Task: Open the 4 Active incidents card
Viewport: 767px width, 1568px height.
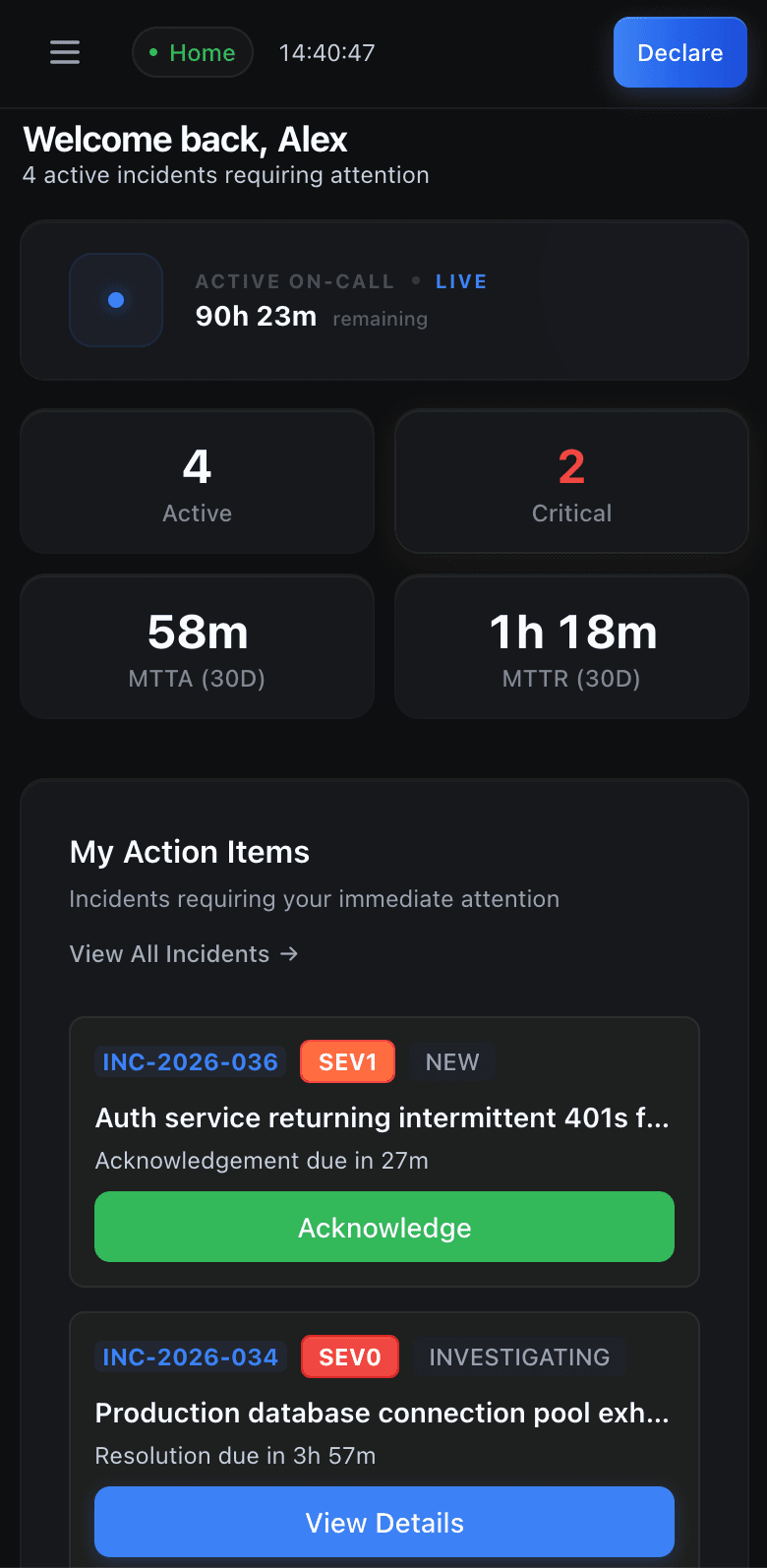Action: (197, 481)
